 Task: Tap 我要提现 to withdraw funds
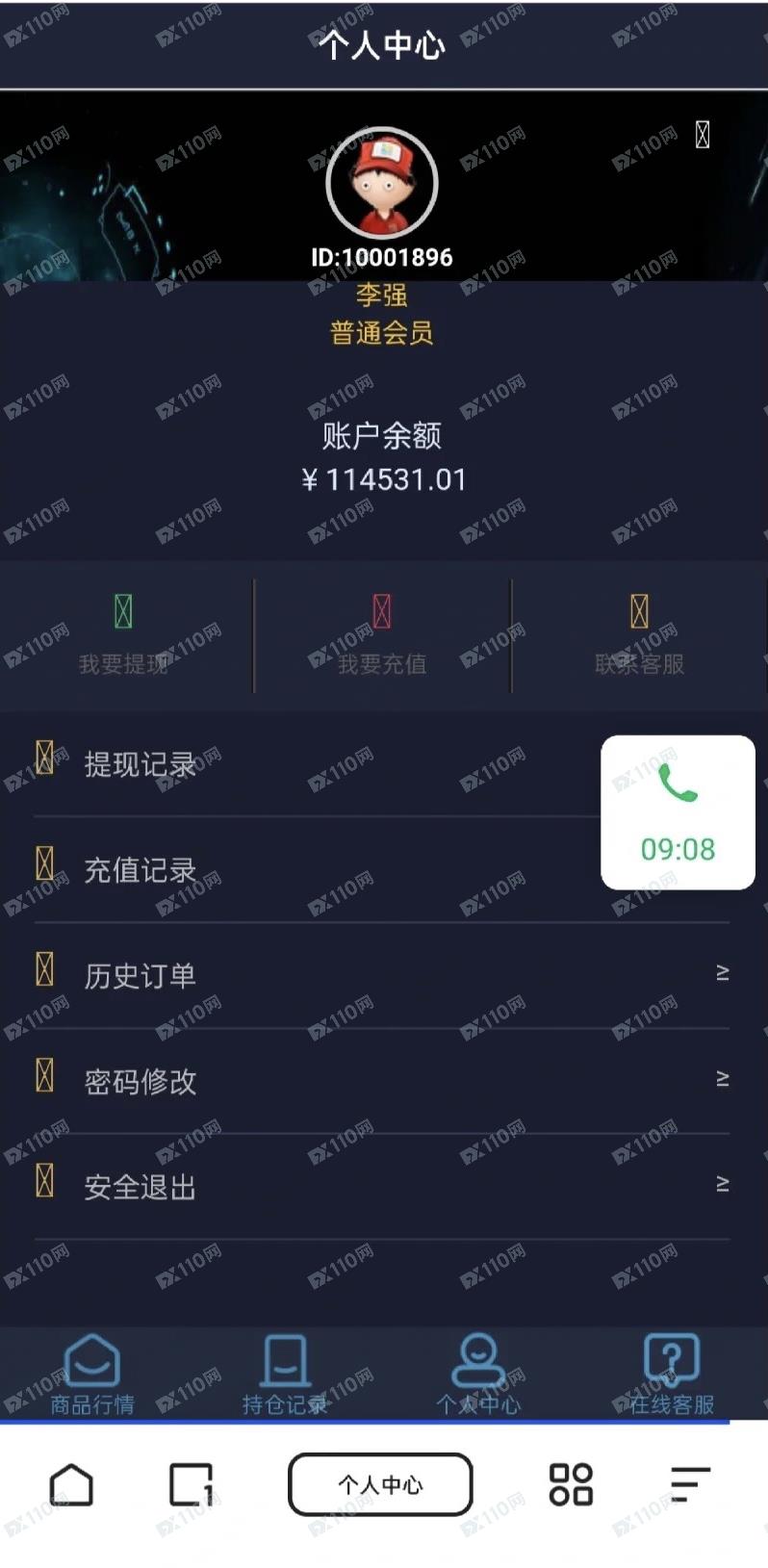tap(123, 635)
